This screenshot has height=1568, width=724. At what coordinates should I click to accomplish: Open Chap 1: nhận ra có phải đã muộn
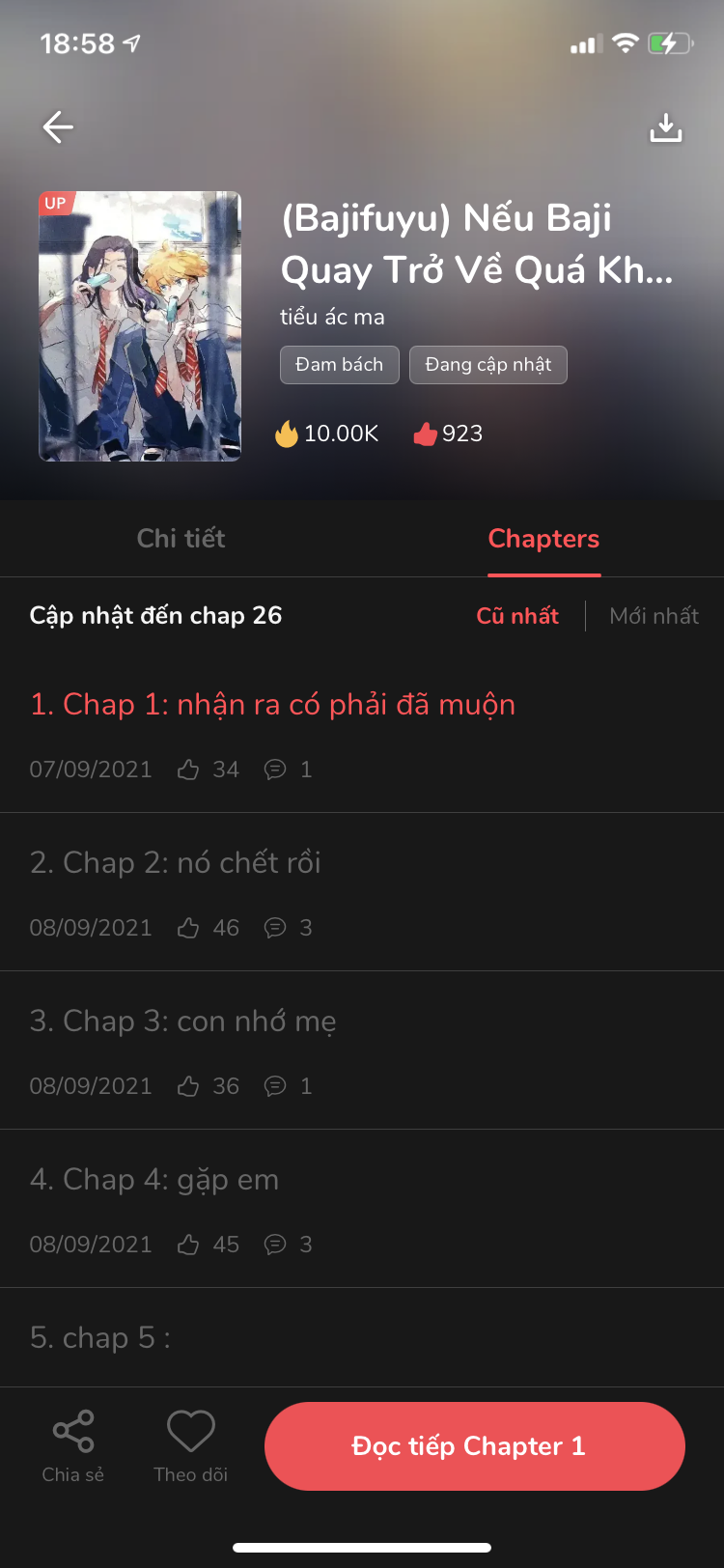tap(272, 705)
